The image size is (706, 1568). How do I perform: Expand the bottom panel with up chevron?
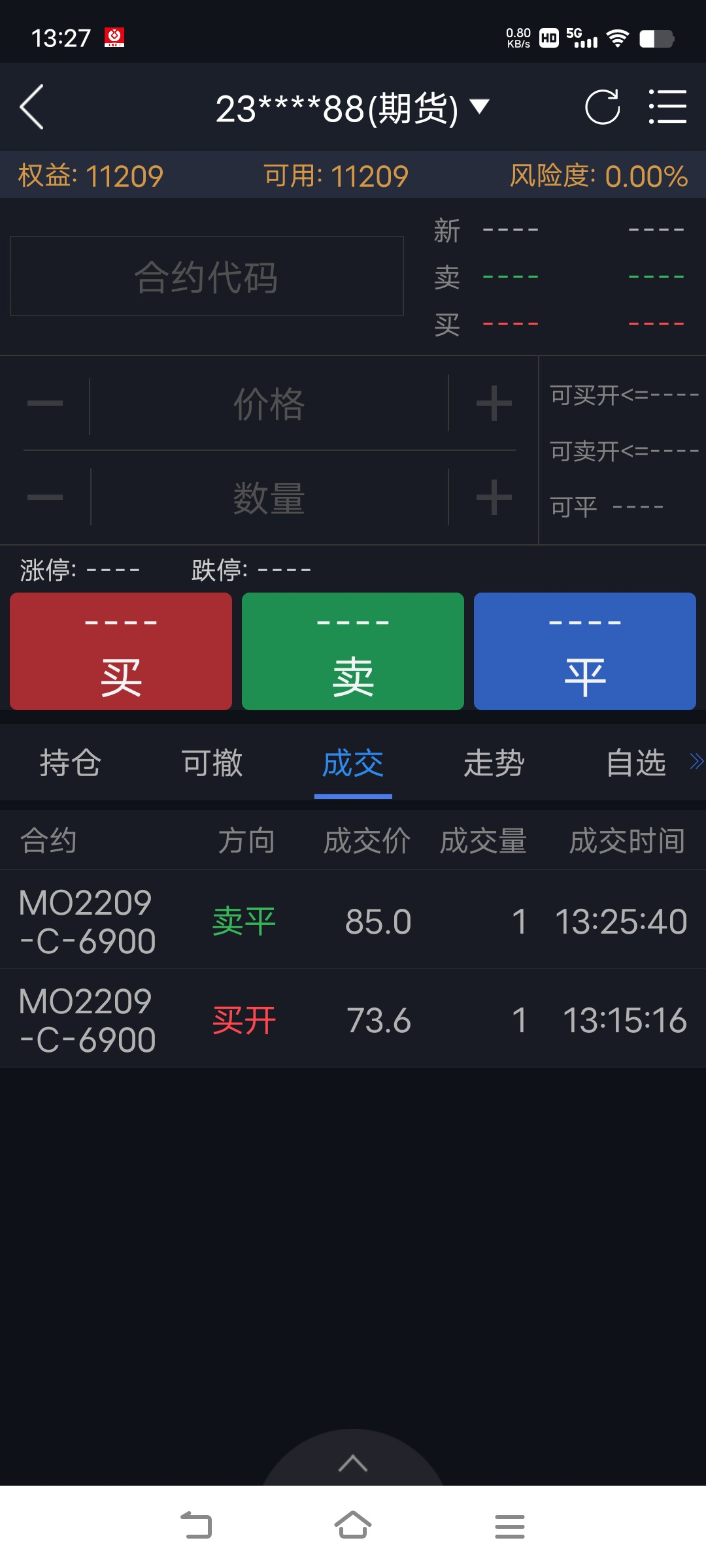click(x=353, y=1463)
